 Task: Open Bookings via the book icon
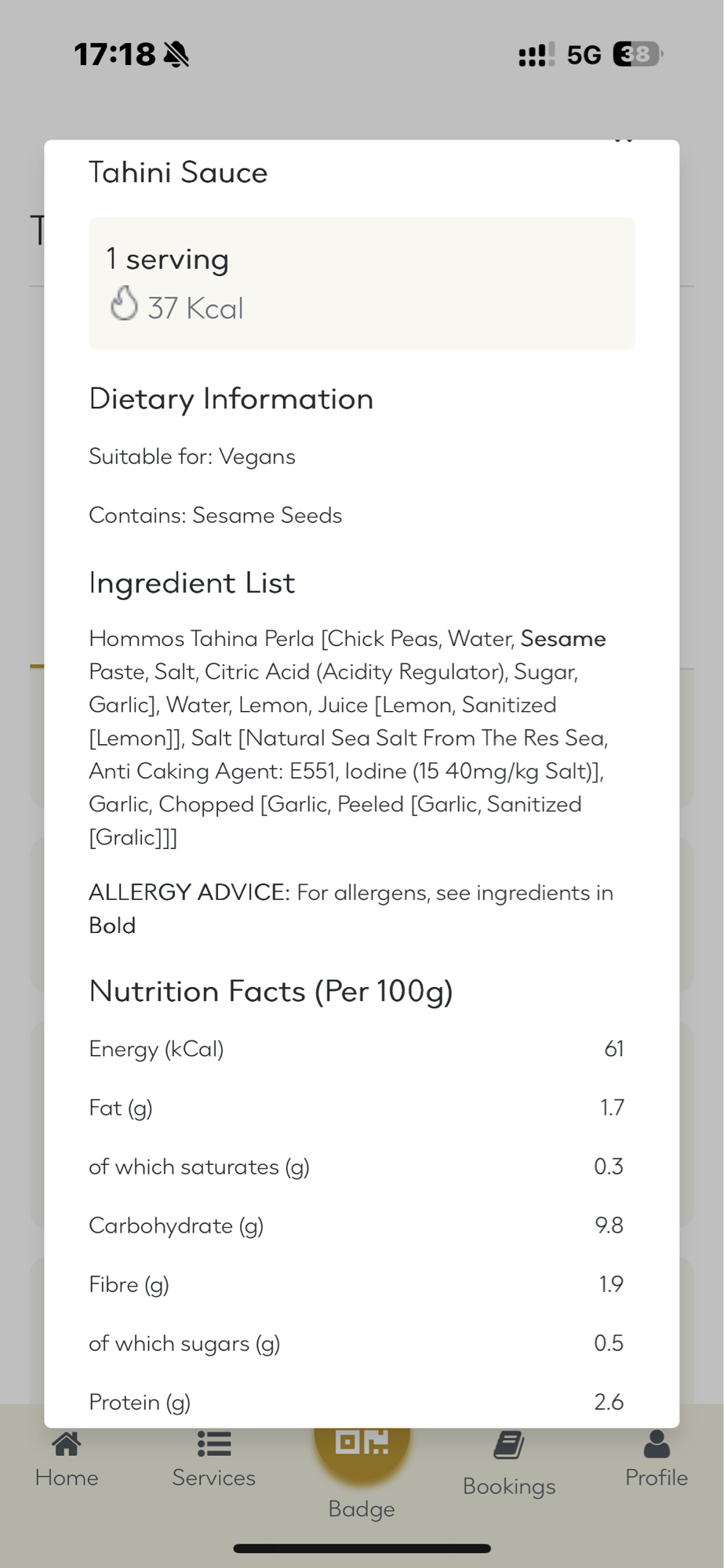[508, 1444]
